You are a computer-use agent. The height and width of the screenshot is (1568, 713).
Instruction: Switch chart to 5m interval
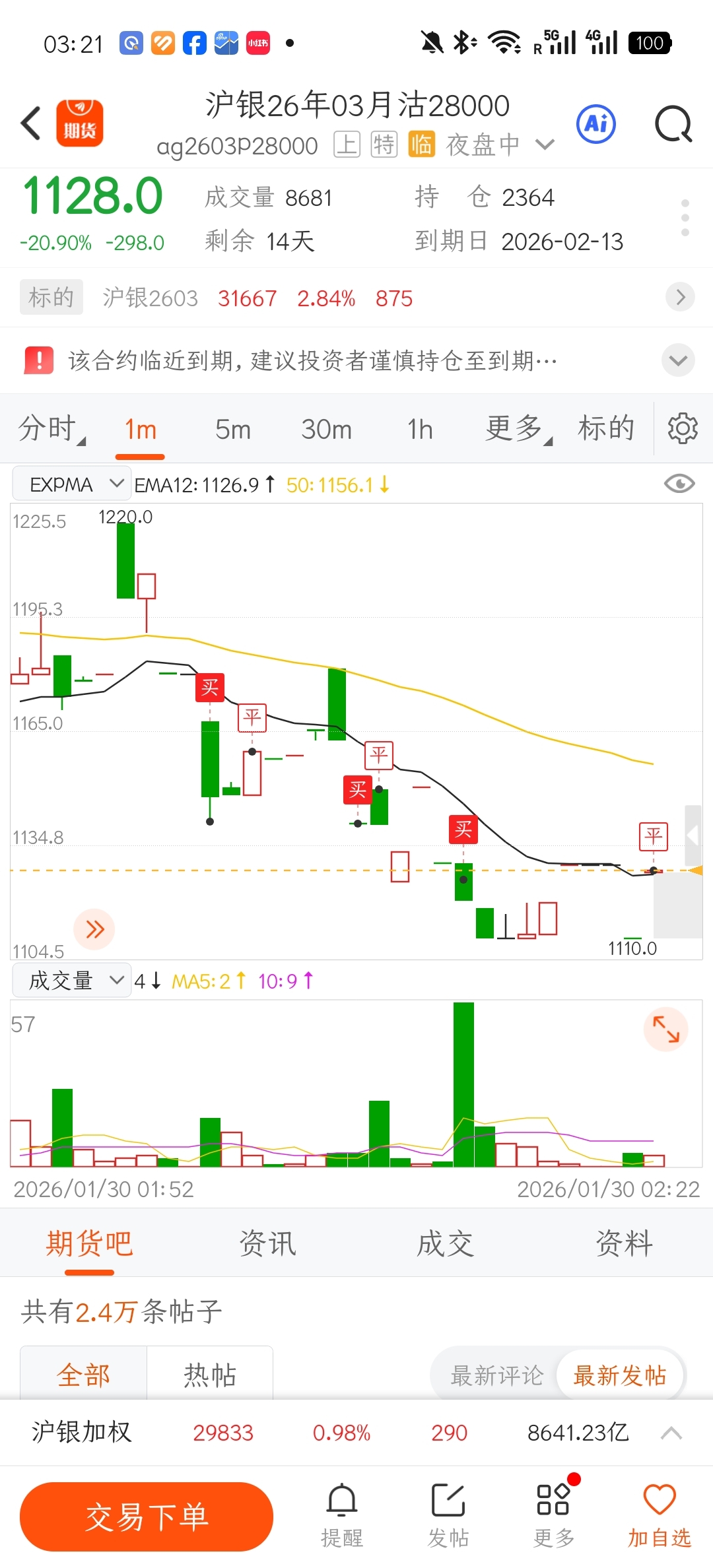click(233, 430)
